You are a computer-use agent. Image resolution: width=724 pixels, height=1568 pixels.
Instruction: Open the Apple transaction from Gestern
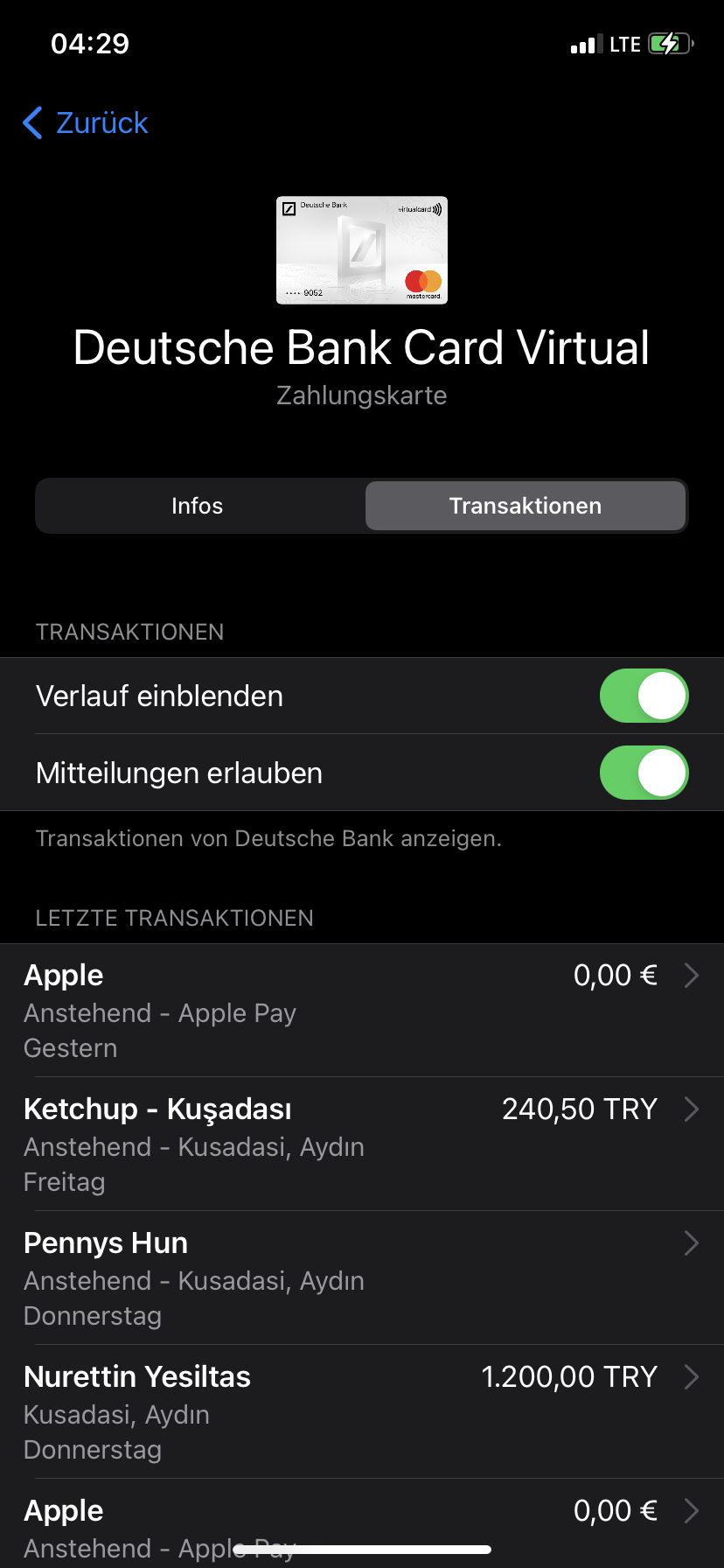(362, 1011)
